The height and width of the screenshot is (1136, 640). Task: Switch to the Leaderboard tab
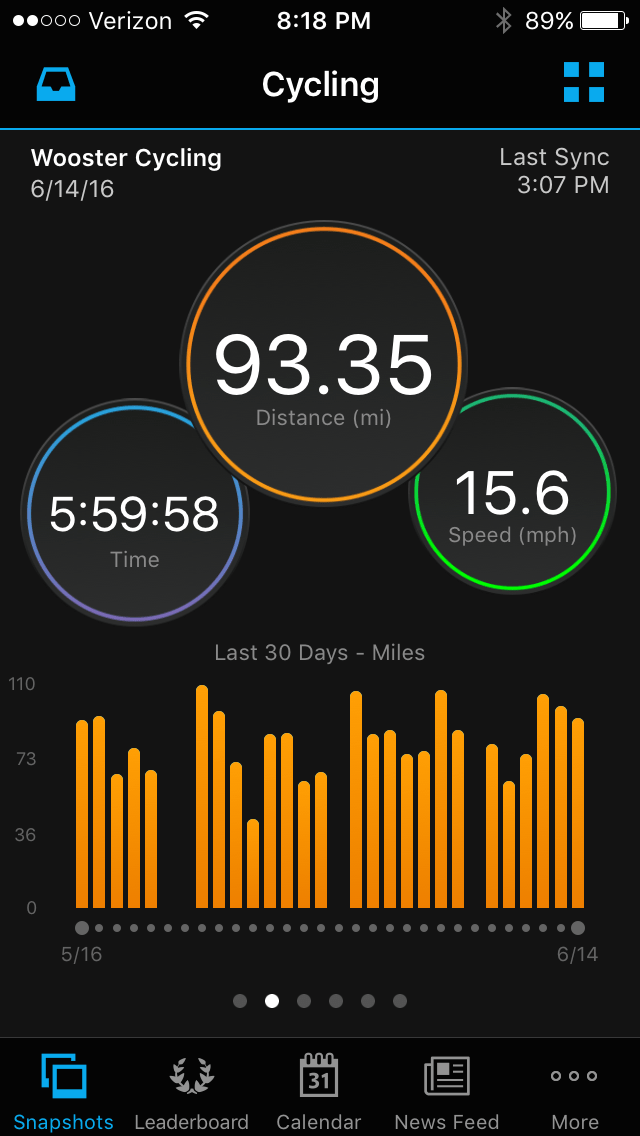point(191,1091)
